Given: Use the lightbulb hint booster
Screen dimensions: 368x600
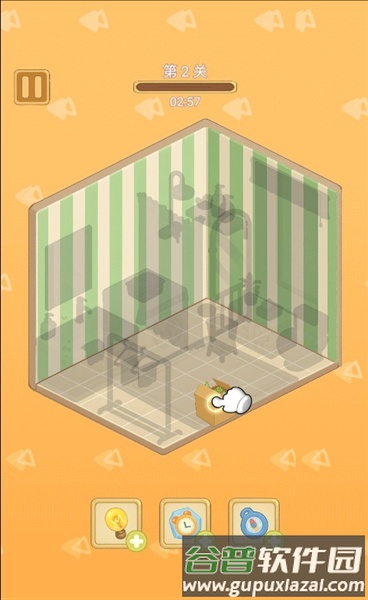Looking at the screenshot, I should coord(117,523).
